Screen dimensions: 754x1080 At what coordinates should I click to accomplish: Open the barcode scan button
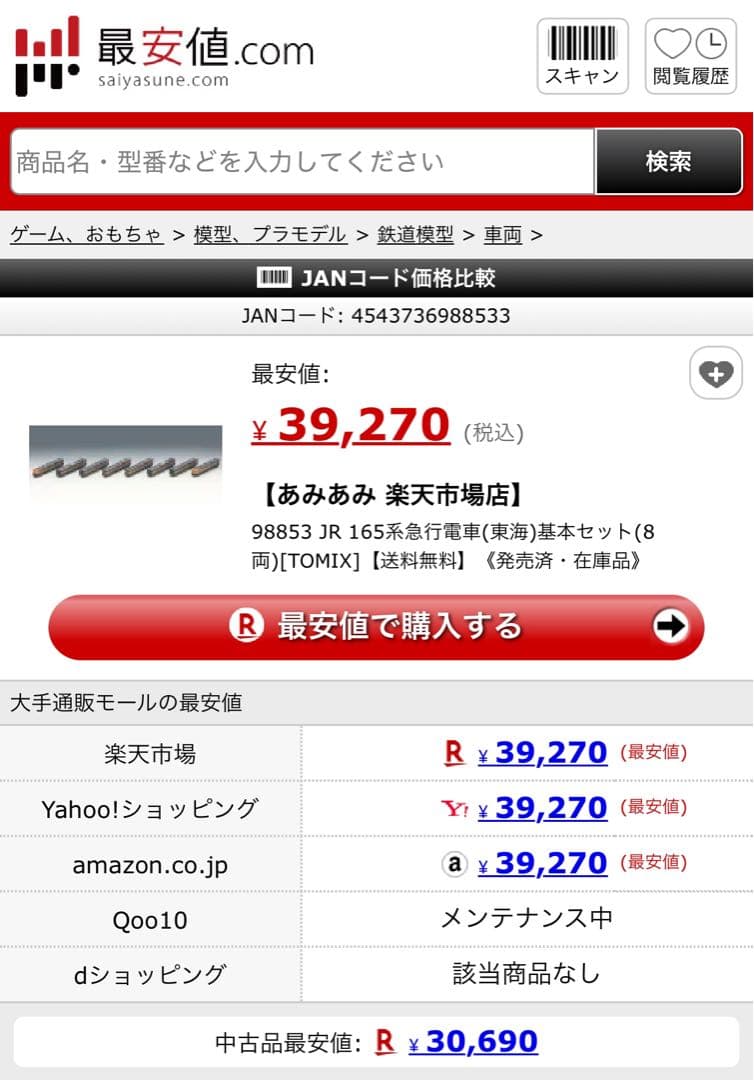tap(582, 56)
